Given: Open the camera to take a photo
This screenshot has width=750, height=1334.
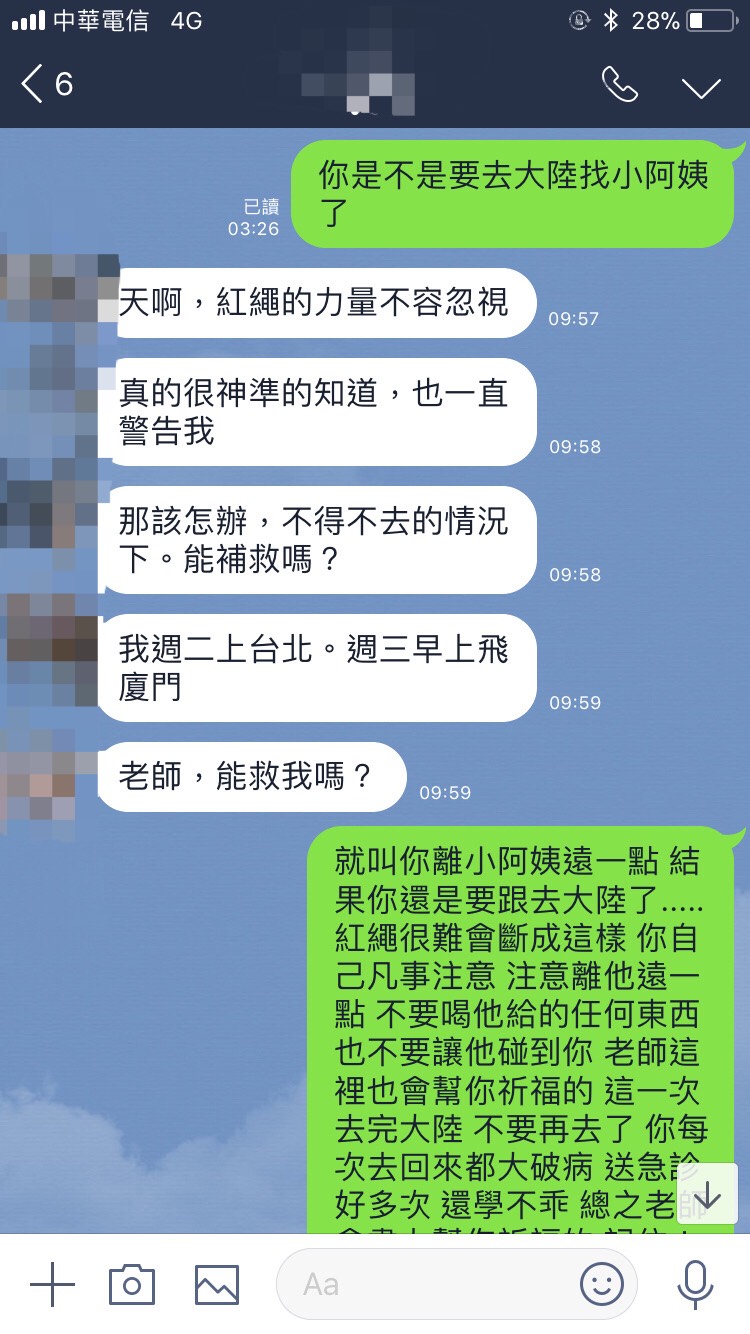Looking at the screenshot, I should pos(132,1284).
